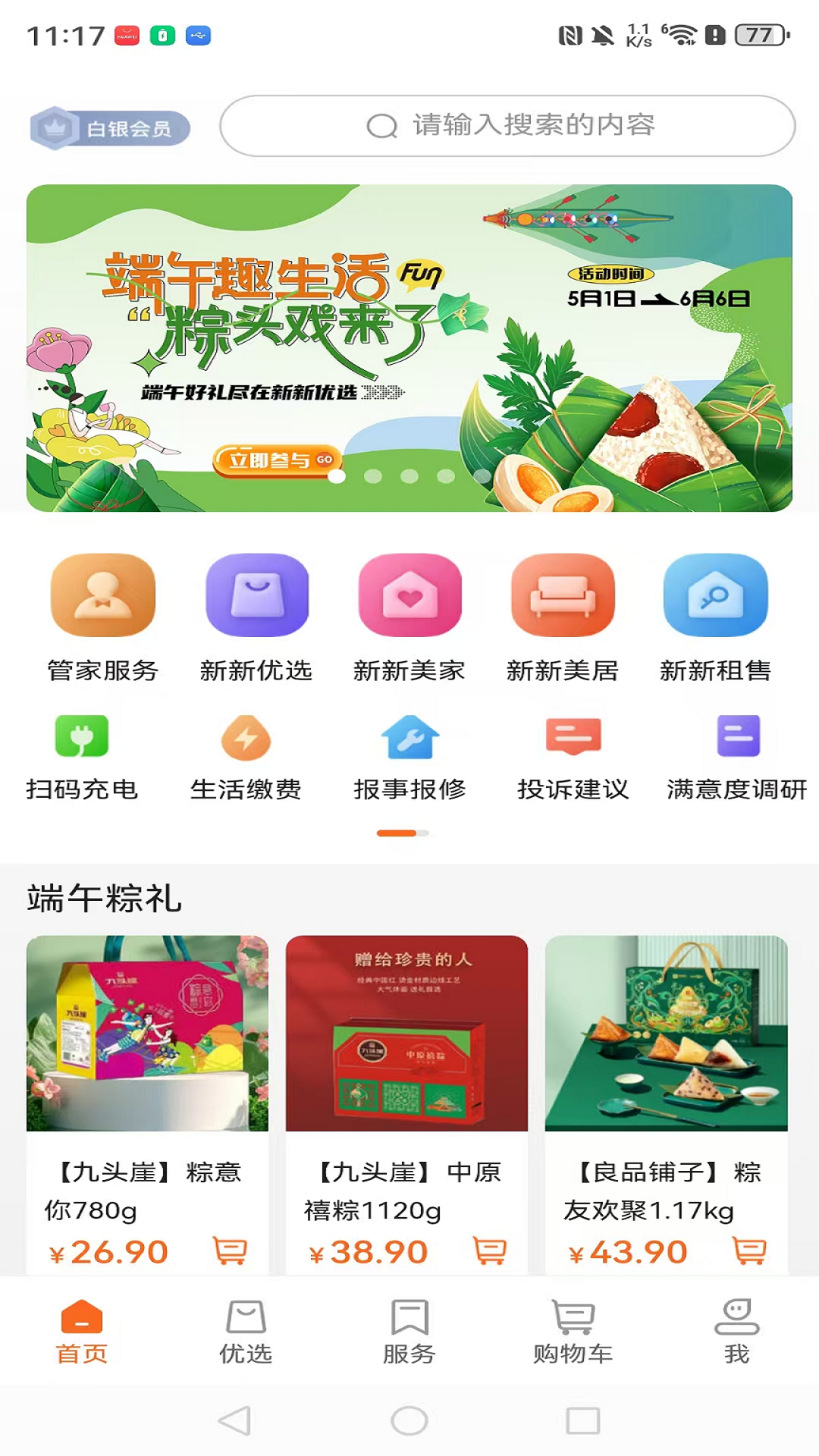Image resolution: width=819 pixels, height=1456 pixels.
Task: Add 中原禧粽1120g to cart
Action: pyautogui.click(x=490, y=1250)
